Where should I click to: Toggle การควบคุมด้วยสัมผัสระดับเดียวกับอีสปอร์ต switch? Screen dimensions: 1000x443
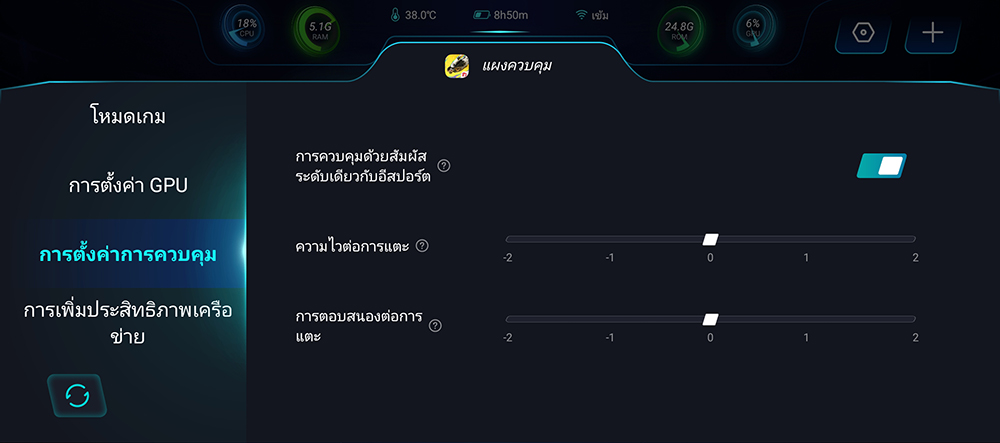[881, 166]
